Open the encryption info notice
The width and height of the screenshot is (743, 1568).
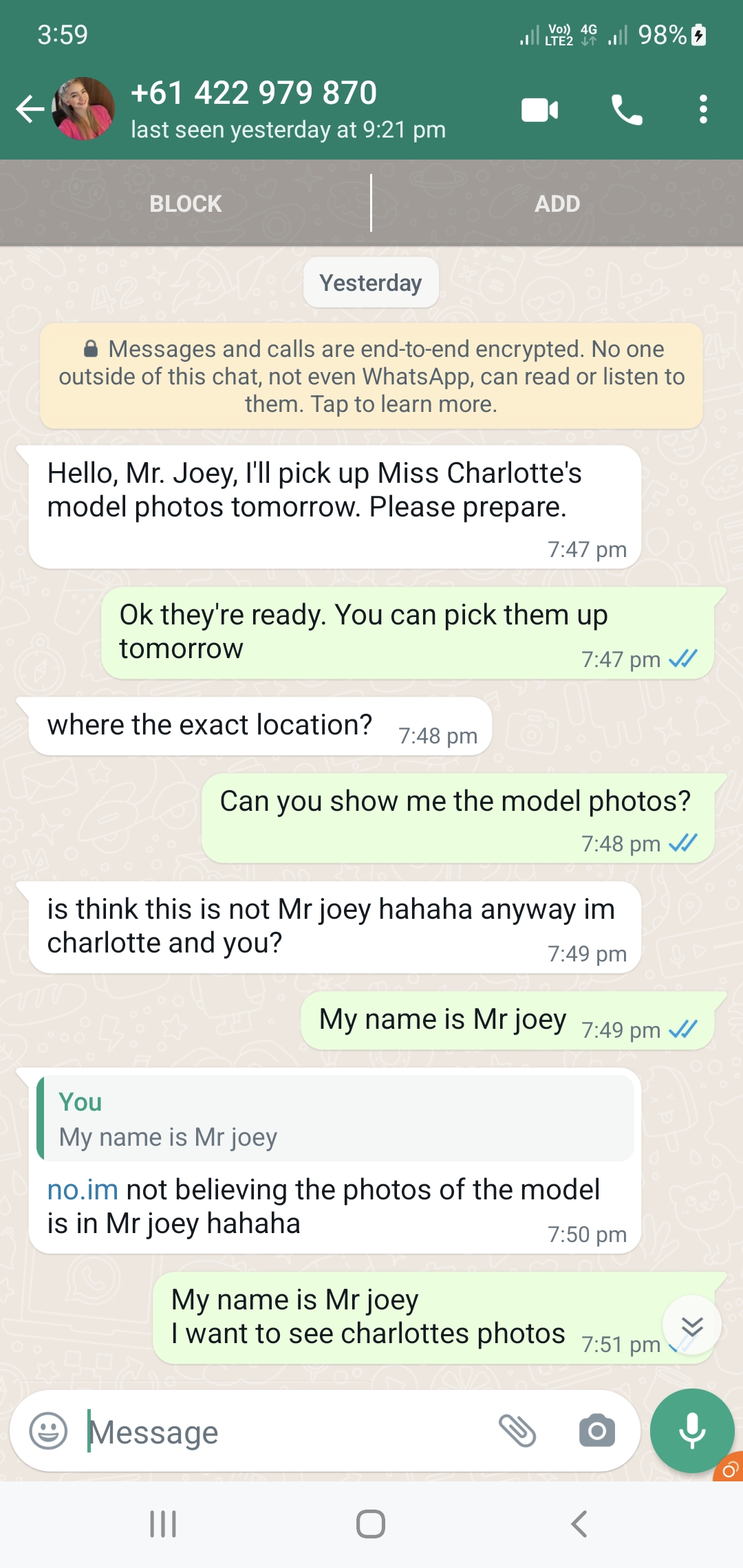[371, 375]
